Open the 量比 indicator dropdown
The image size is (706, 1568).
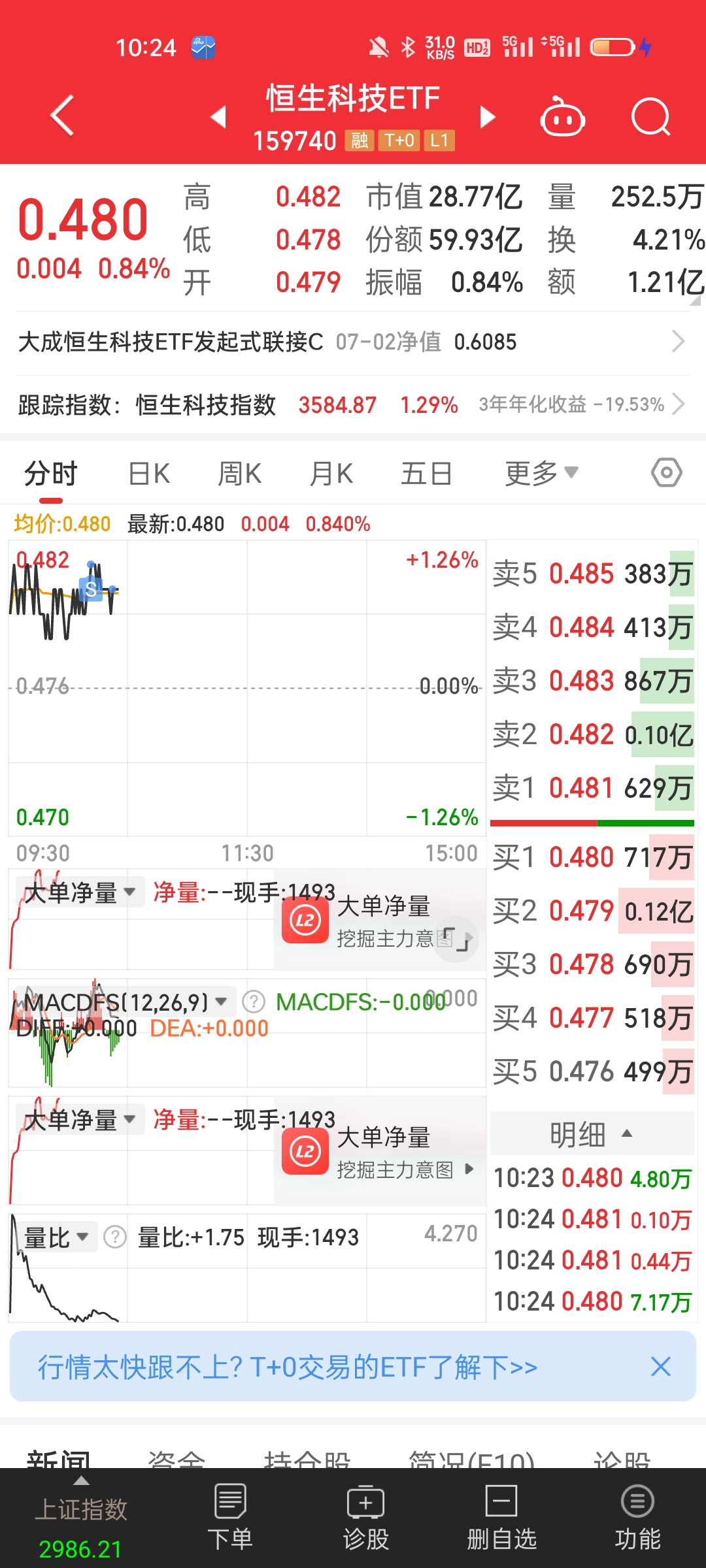coord(56,1237)
